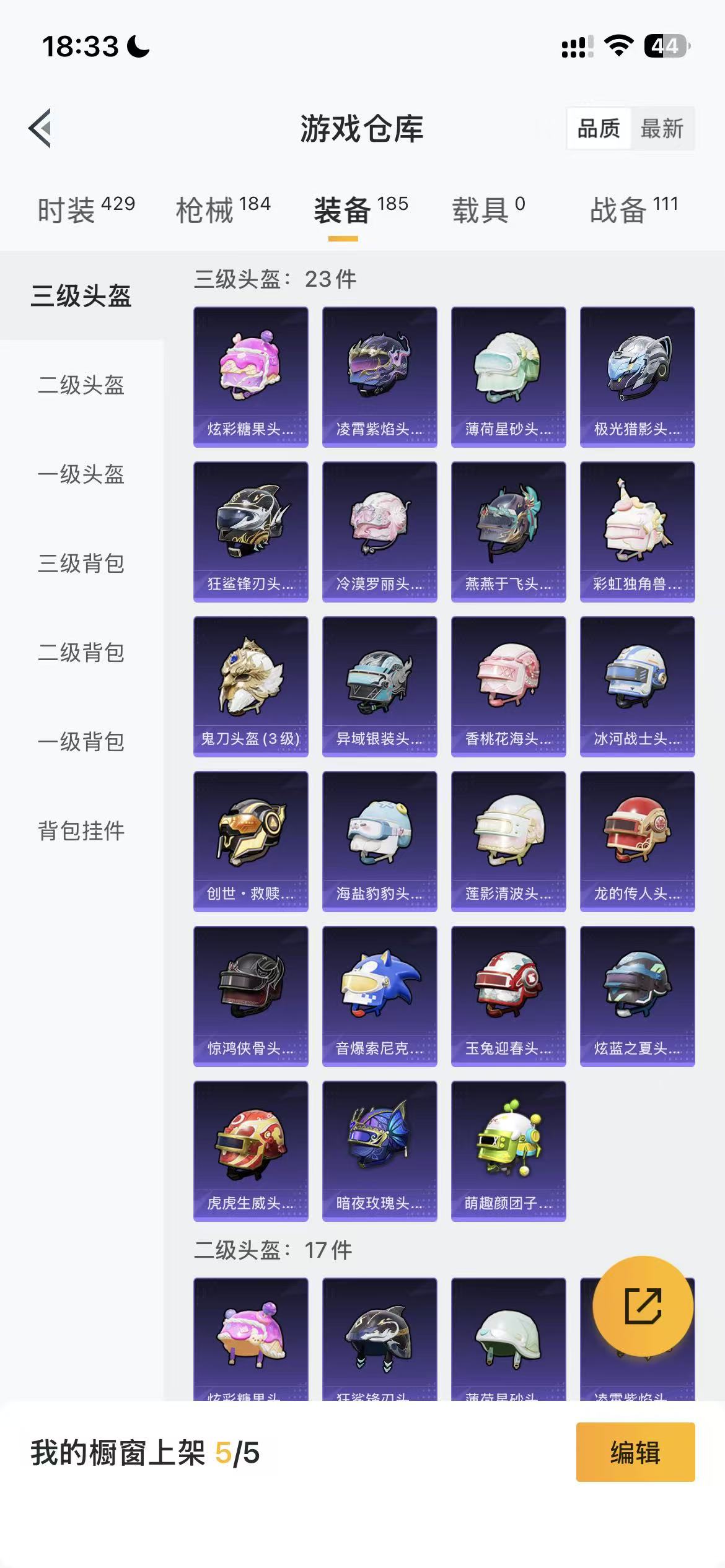Viewport: 725px width, 1568px height.
Task: Go back using the back arrow
Action: pyautogui.click(x=39, y=128)
